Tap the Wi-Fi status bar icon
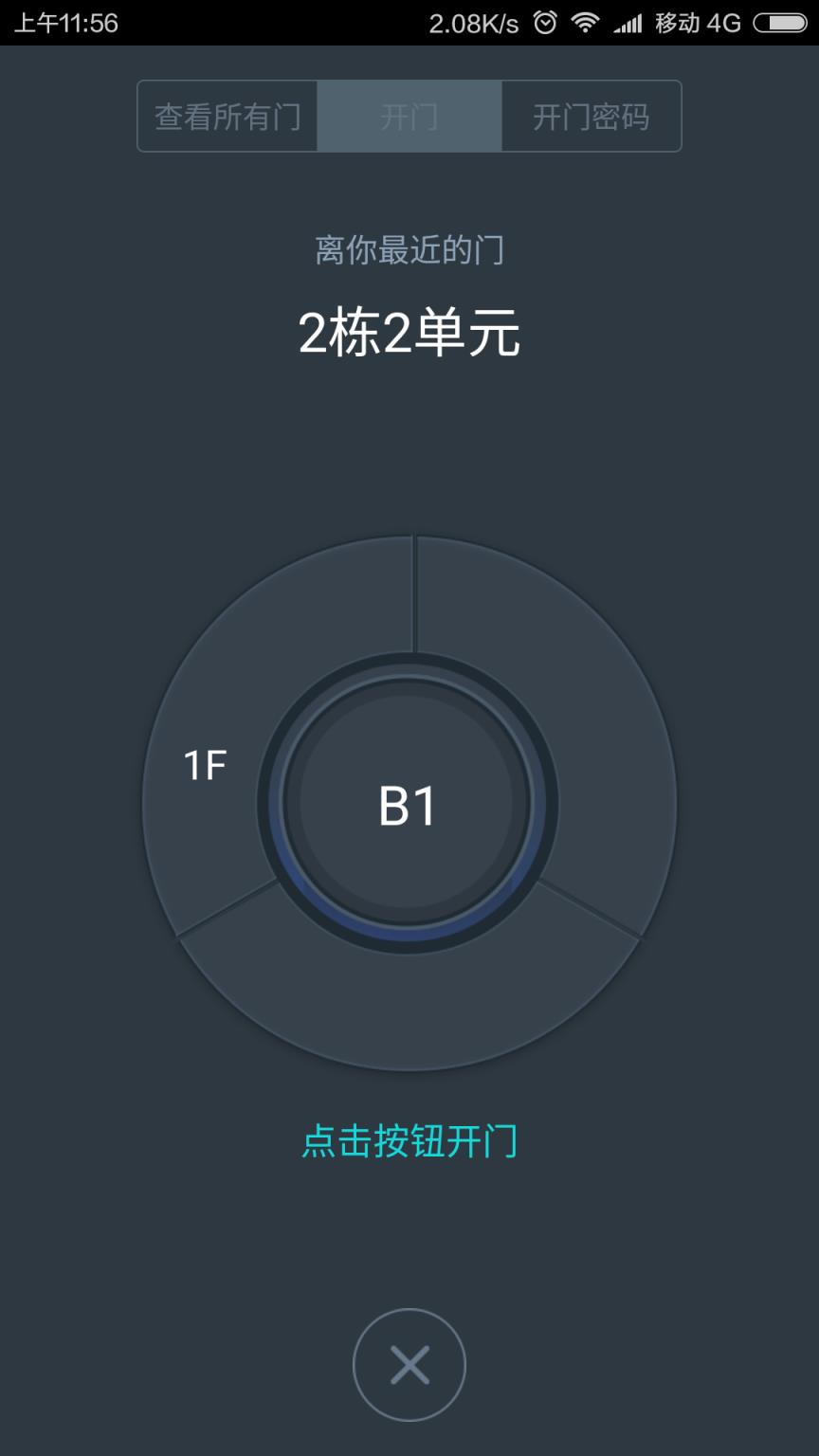819x1456 pixels. pos(588,22)
